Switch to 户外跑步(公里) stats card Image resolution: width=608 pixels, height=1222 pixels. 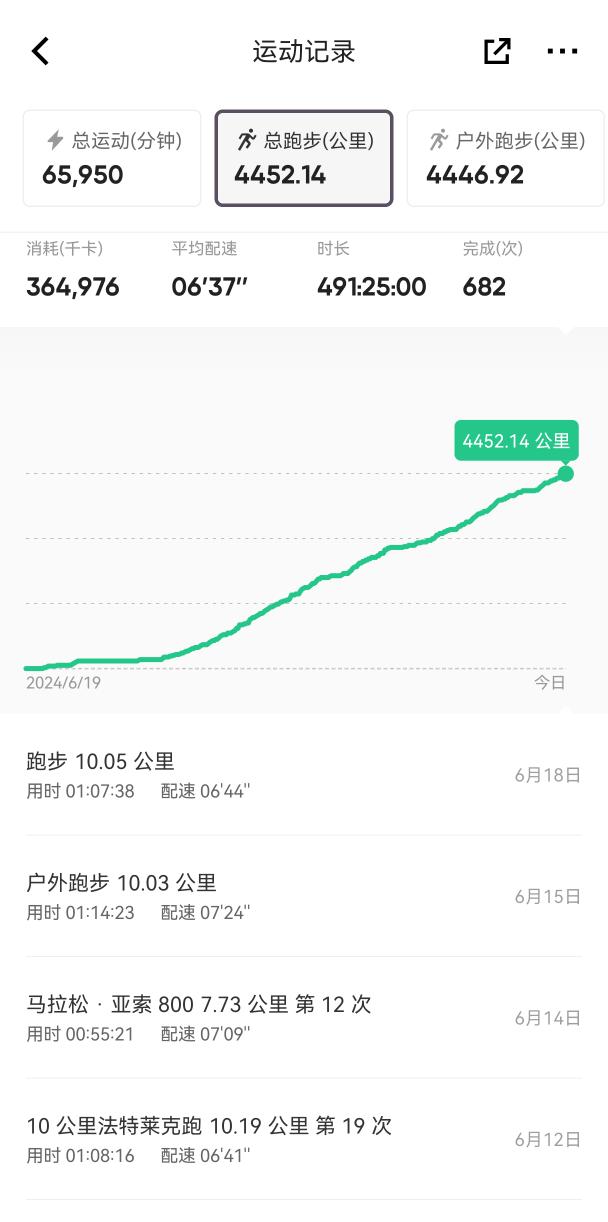click(x=506, y=158)
